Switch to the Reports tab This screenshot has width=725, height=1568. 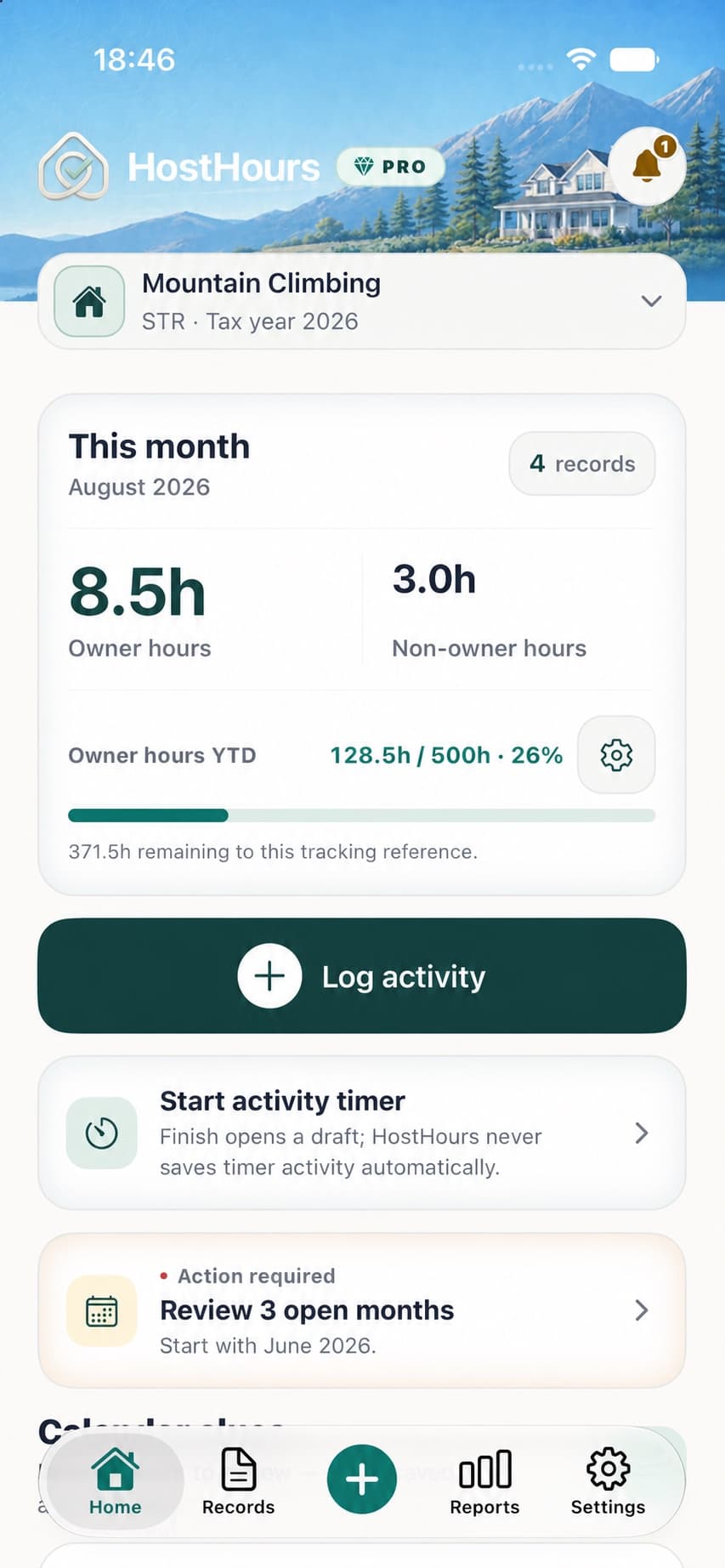484,1482
